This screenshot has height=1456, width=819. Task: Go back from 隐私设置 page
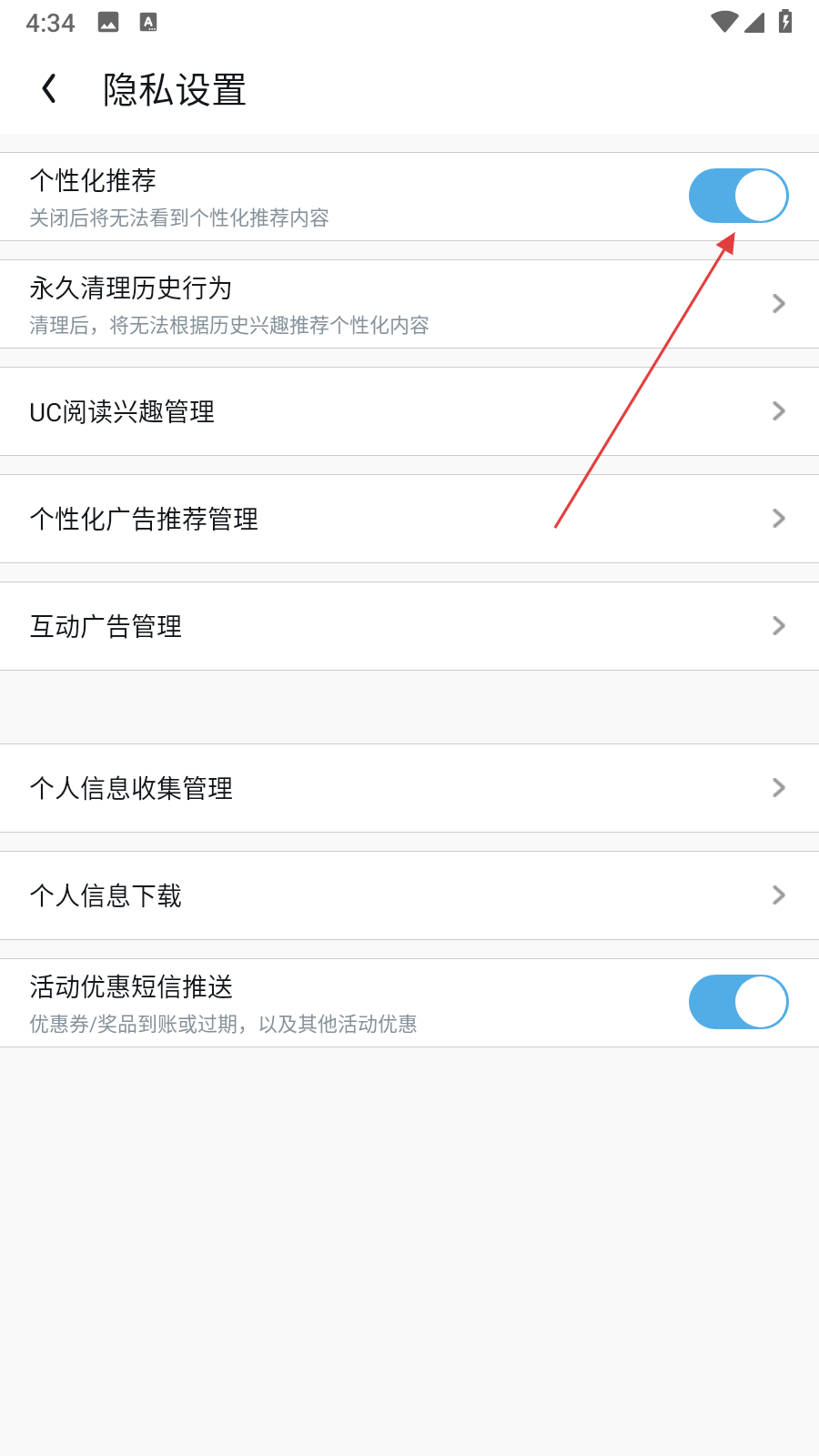49,89
